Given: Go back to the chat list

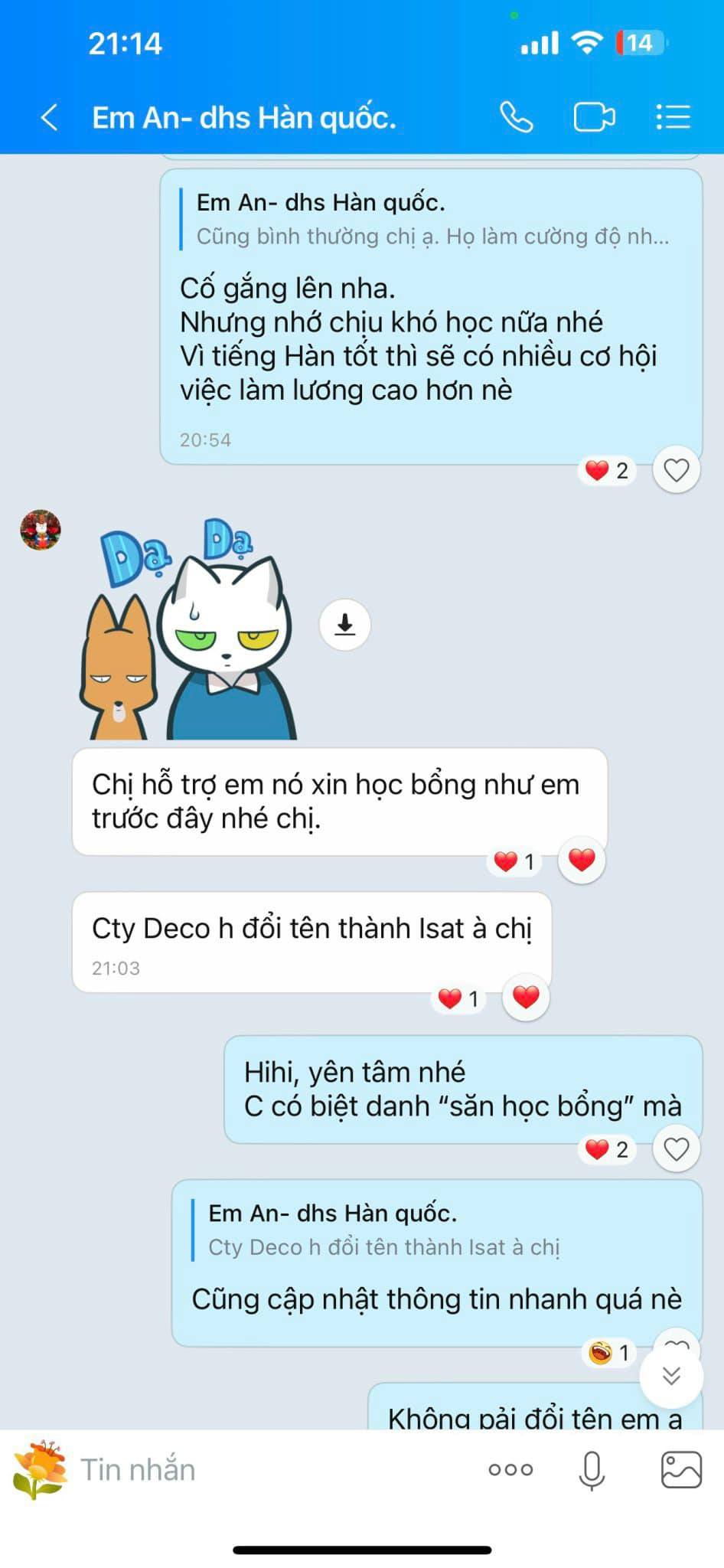Looking at the screenshot, I should pyautogui.click(x=50, y=118).
